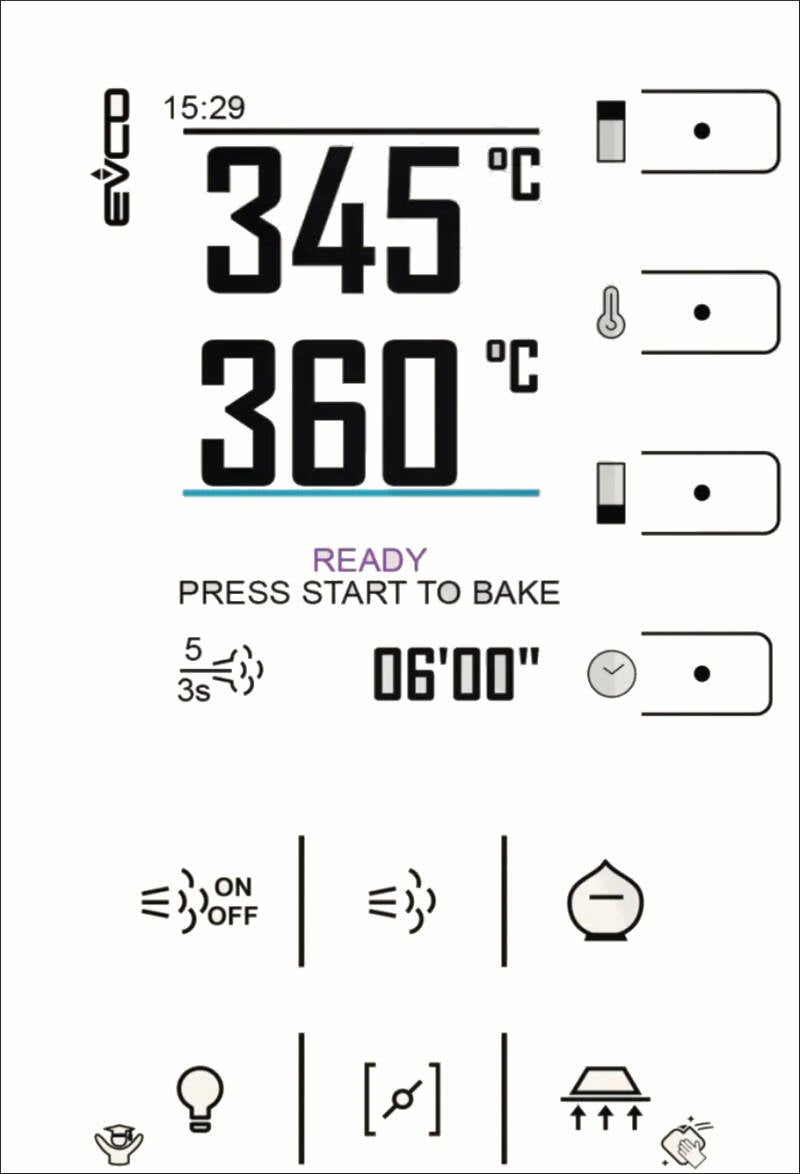Open the baking timer setting

coord(702,673)
